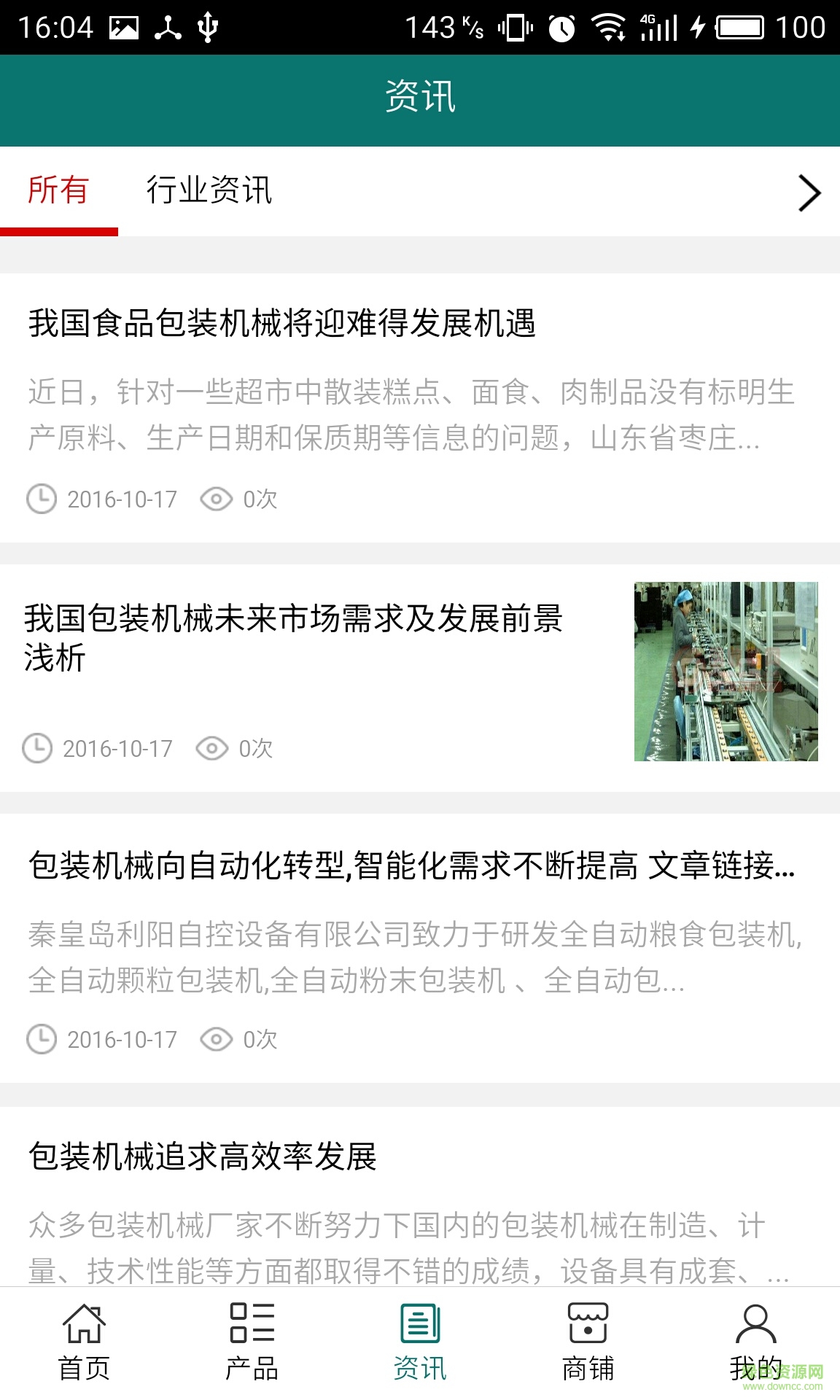This screenshot has width=840, height=1400.
Task: Select the 所有 tab
Action: pos(58,191)
